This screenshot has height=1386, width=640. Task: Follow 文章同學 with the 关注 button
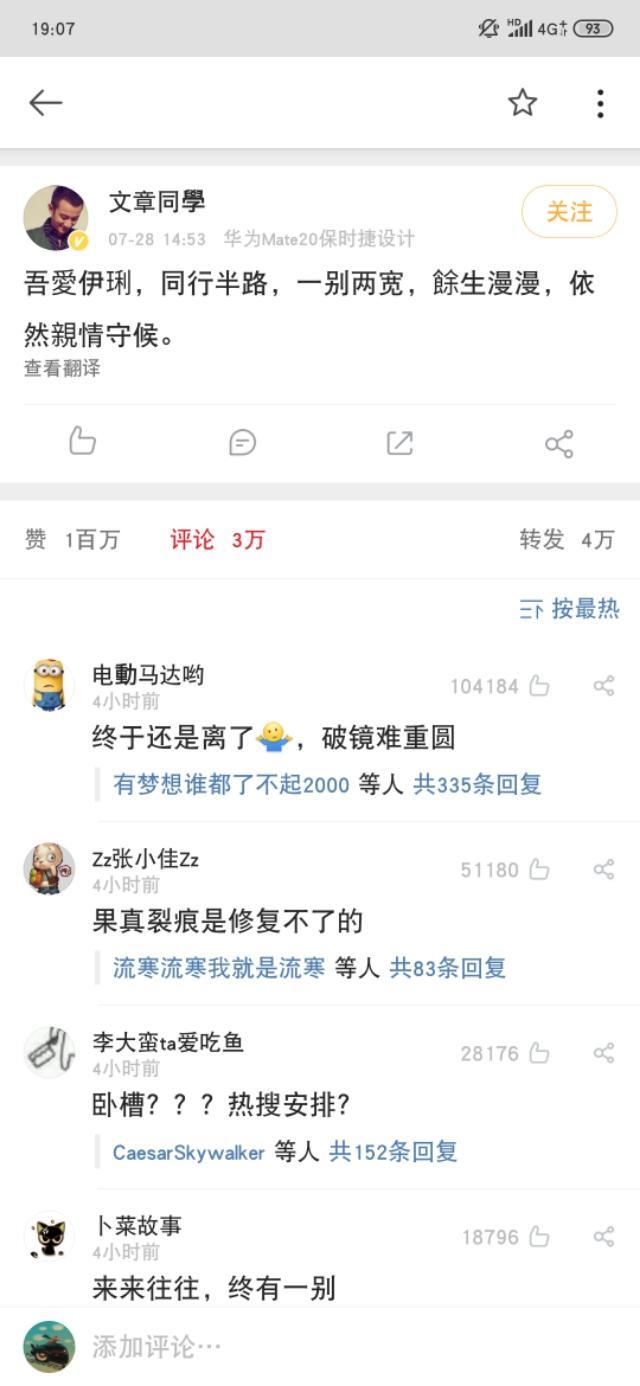coord(568,212)
